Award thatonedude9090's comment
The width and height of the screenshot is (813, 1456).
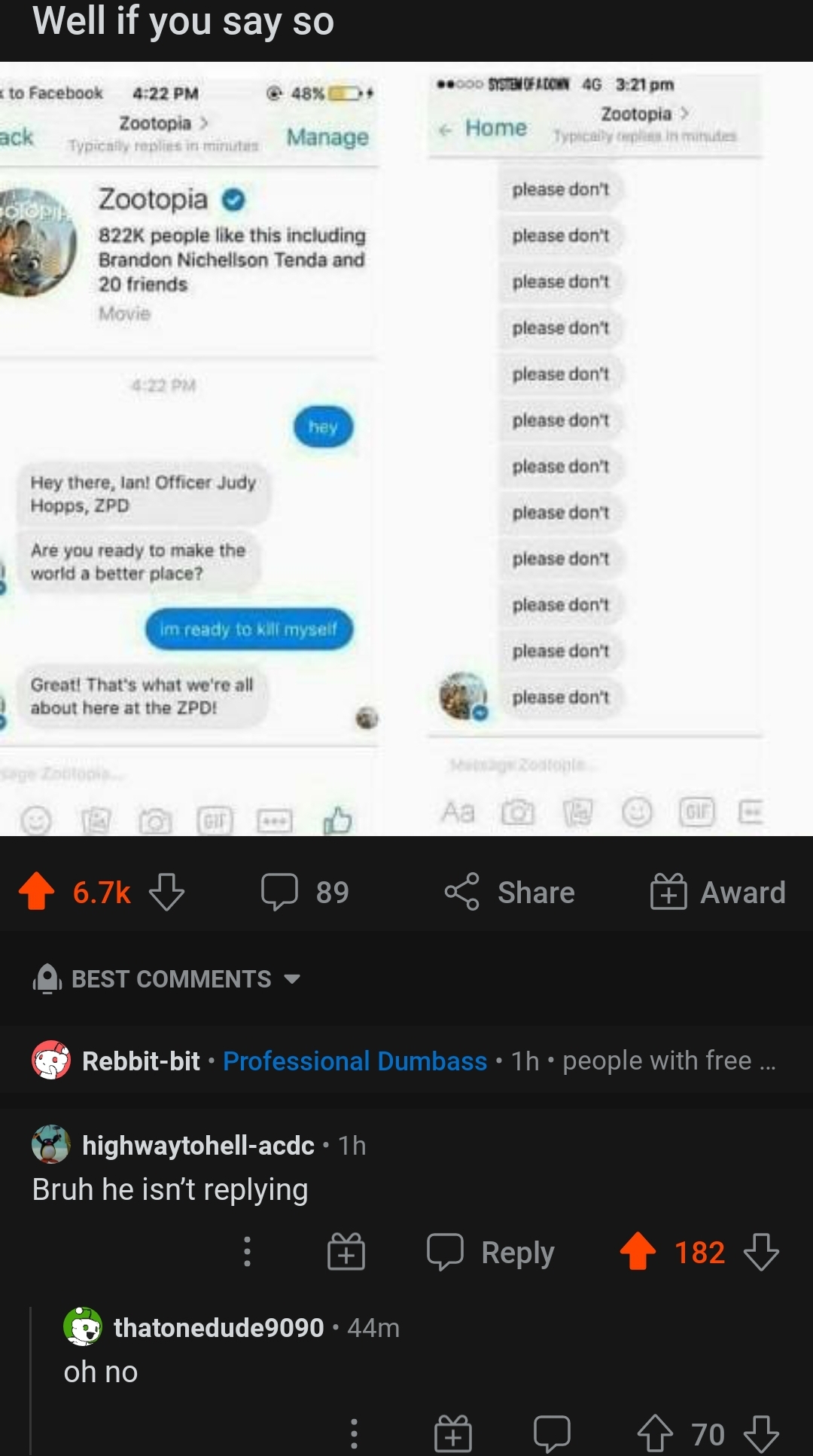click(x=453, y=1433)
